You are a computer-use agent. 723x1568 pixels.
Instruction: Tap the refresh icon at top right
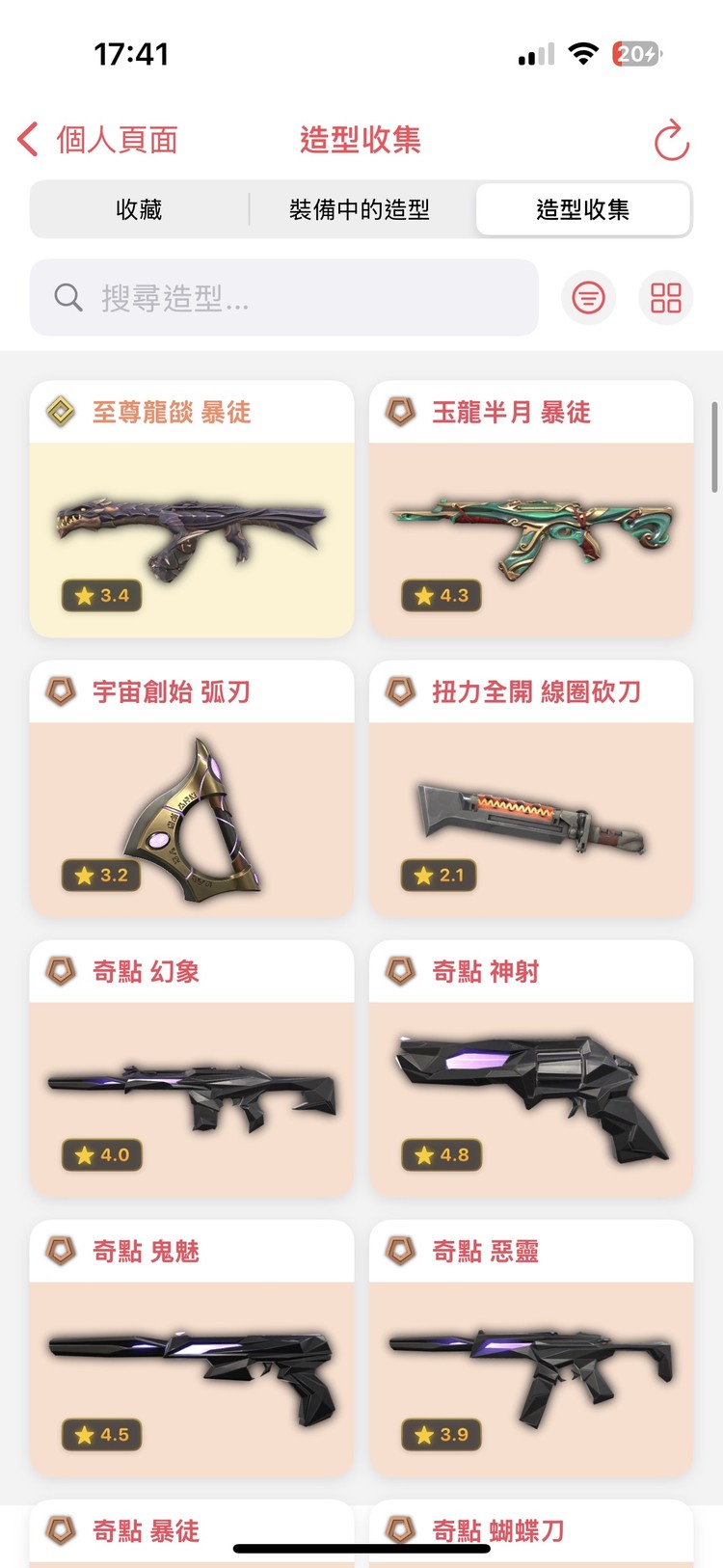click(672, 139)
